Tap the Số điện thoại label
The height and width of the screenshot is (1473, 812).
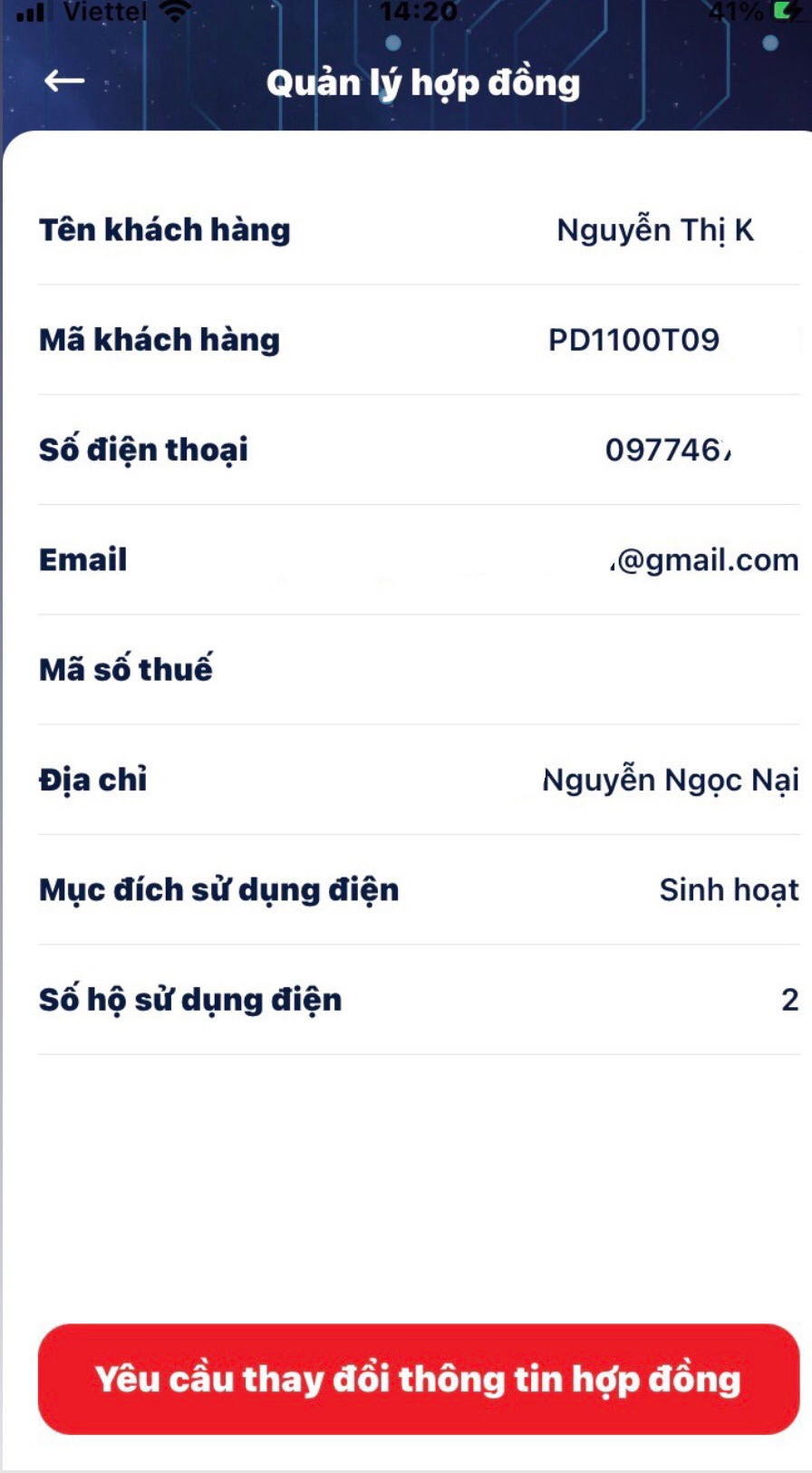coord(142,449)
